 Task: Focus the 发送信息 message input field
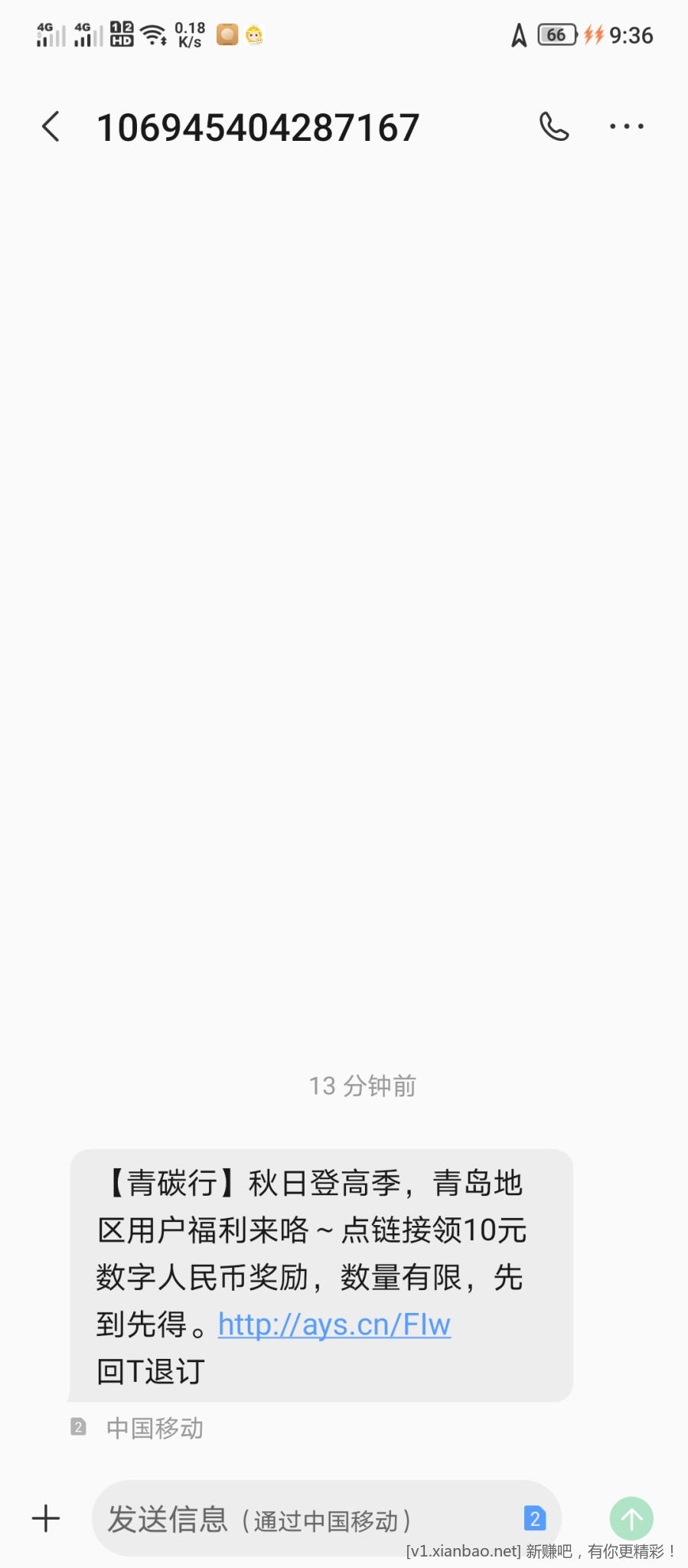[306, 1519]
